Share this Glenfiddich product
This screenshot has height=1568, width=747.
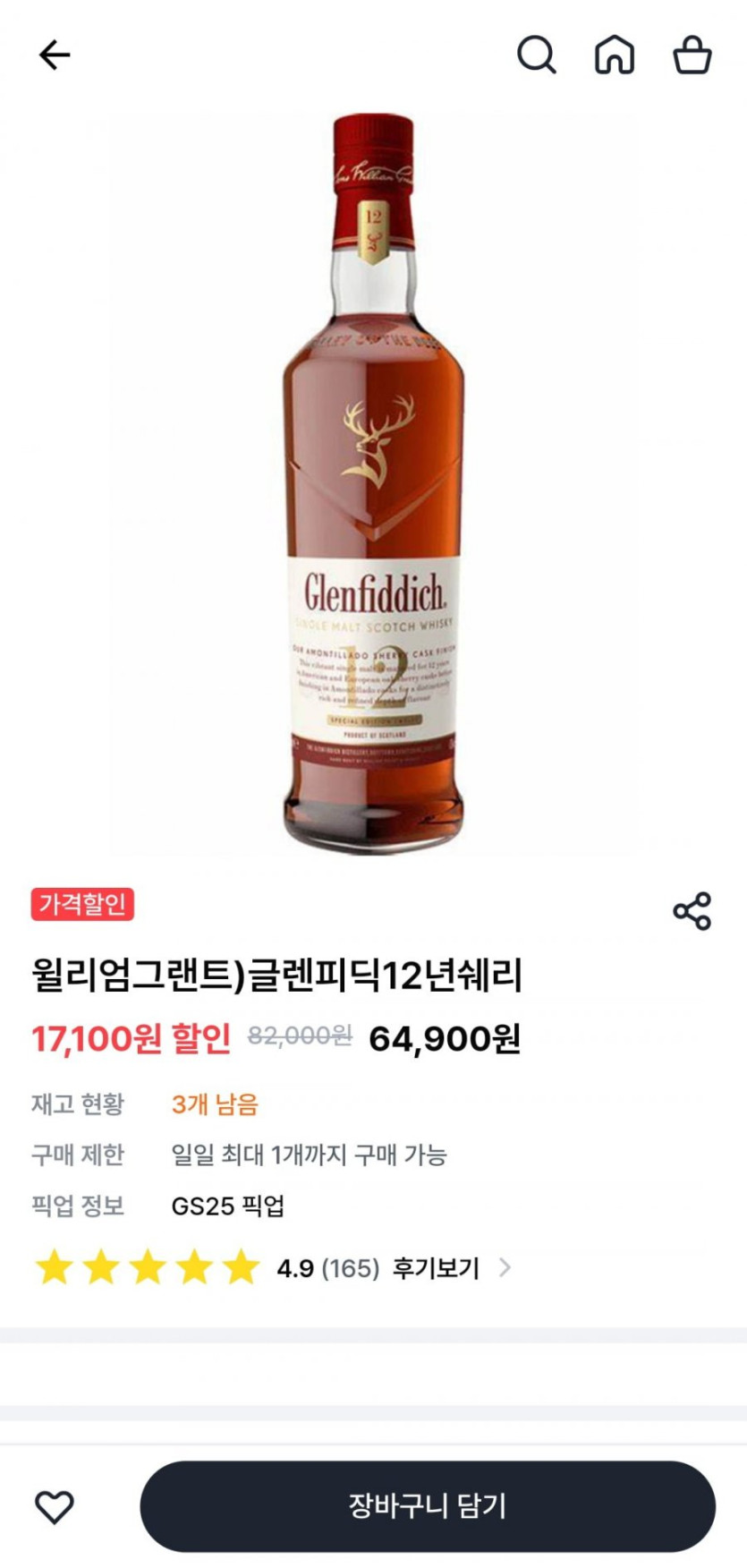click(692, 911)
